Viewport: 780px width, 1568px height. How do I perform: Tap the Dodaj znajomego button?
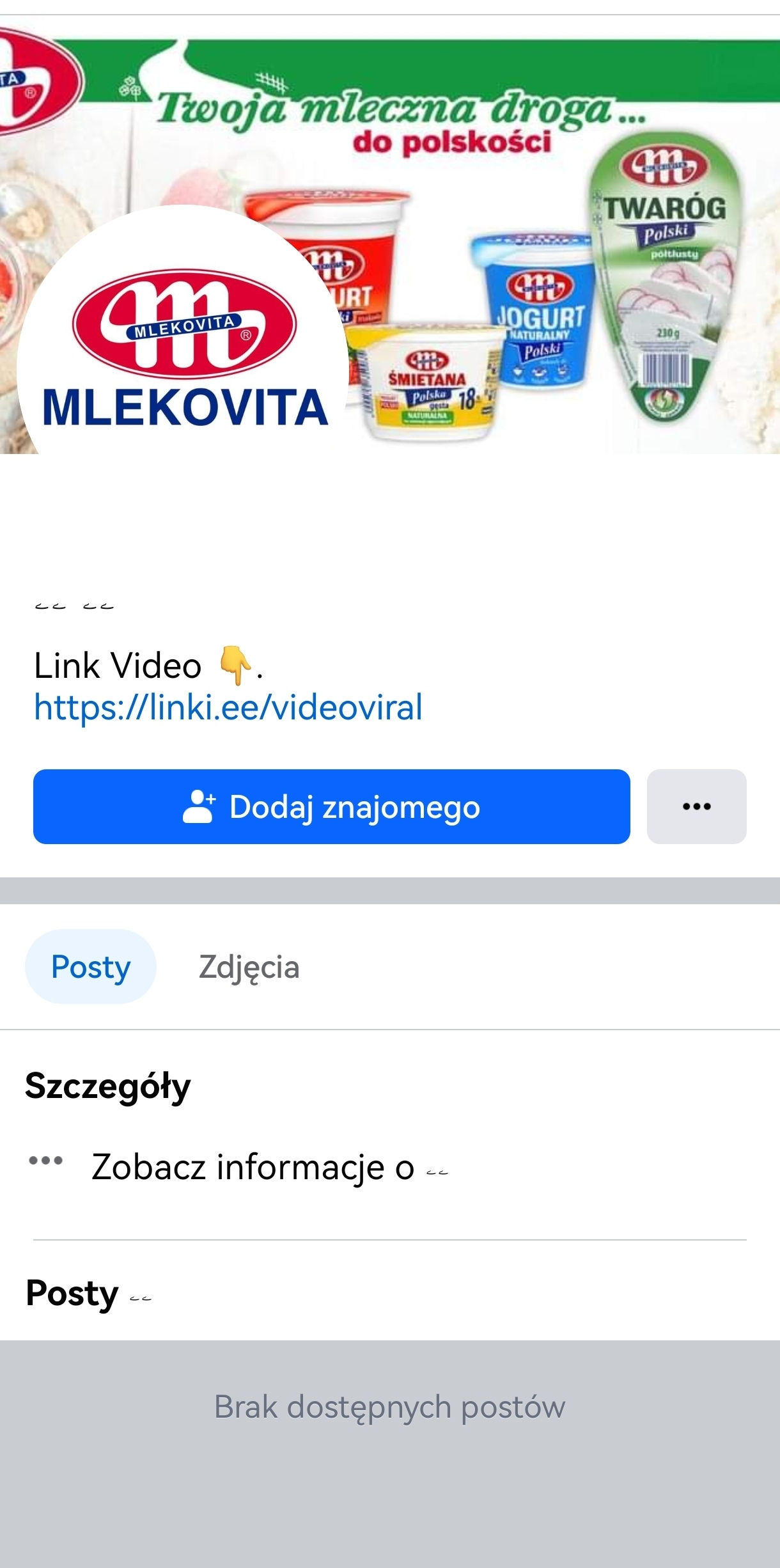[331, 806]
